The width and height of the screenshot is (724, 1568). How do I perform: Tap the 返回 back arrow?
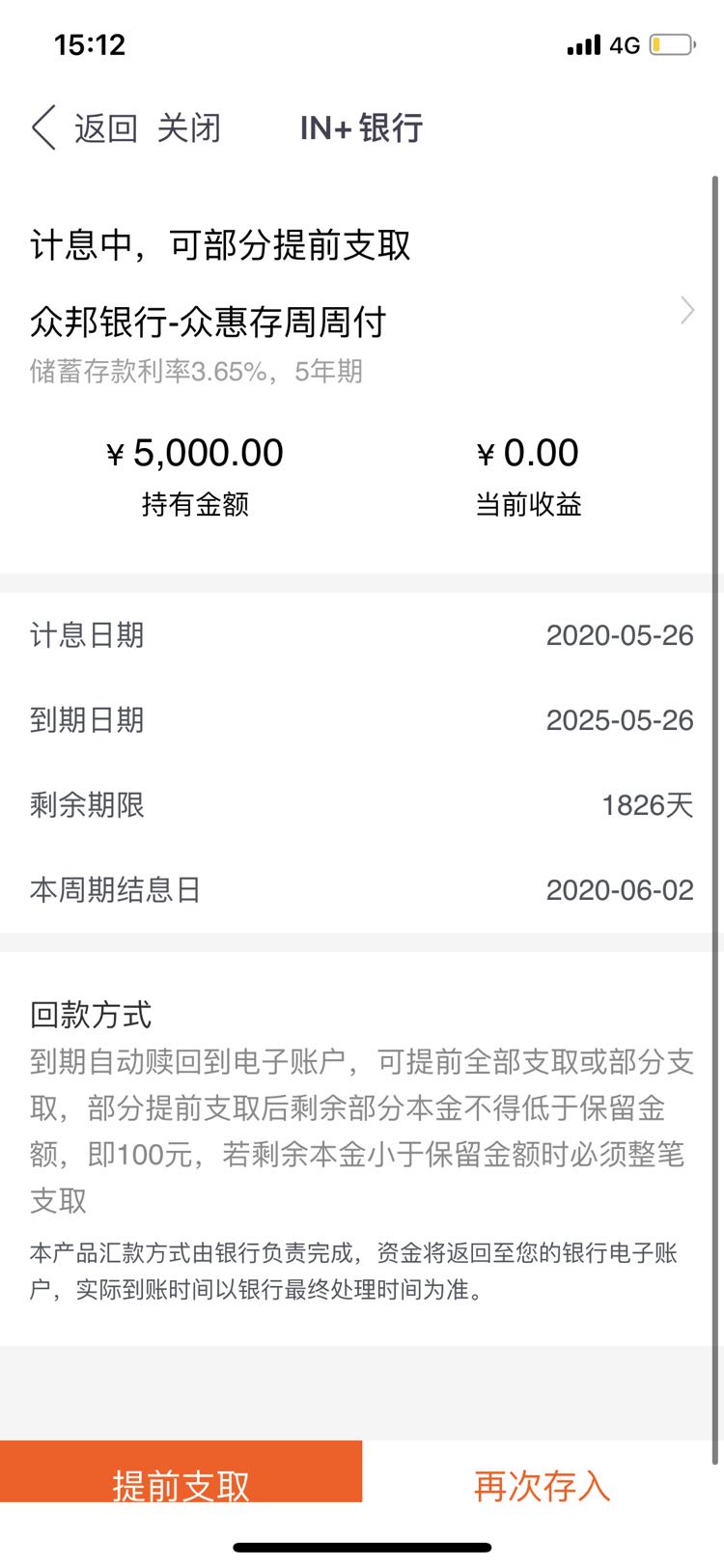(x=44, y=127)
